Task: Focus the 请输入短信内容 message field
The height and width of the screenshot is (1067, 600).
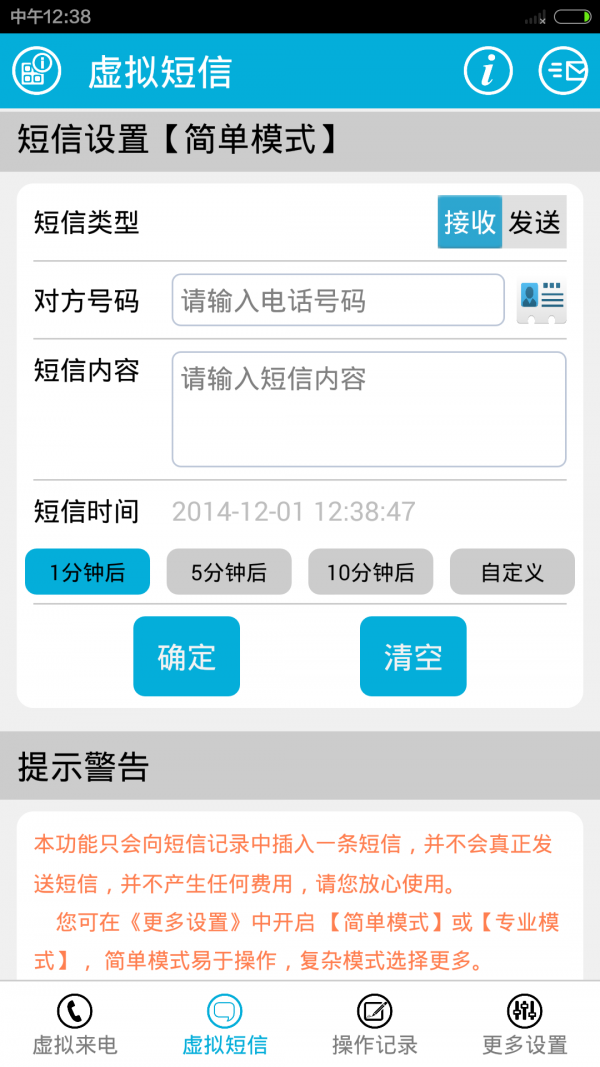Action: (369, 409)
